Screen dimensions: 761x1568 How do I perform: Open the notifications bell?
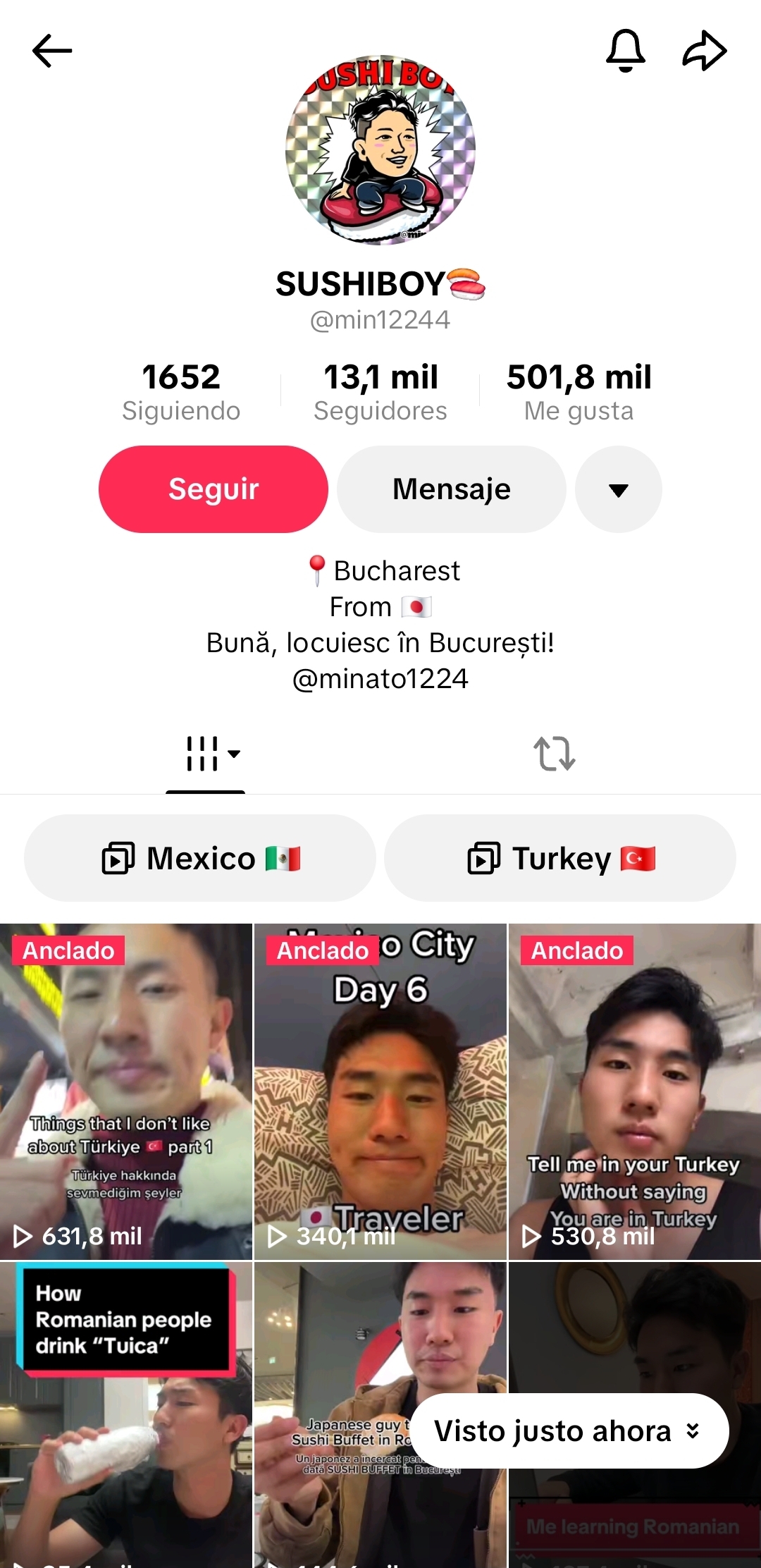[625, 51]
